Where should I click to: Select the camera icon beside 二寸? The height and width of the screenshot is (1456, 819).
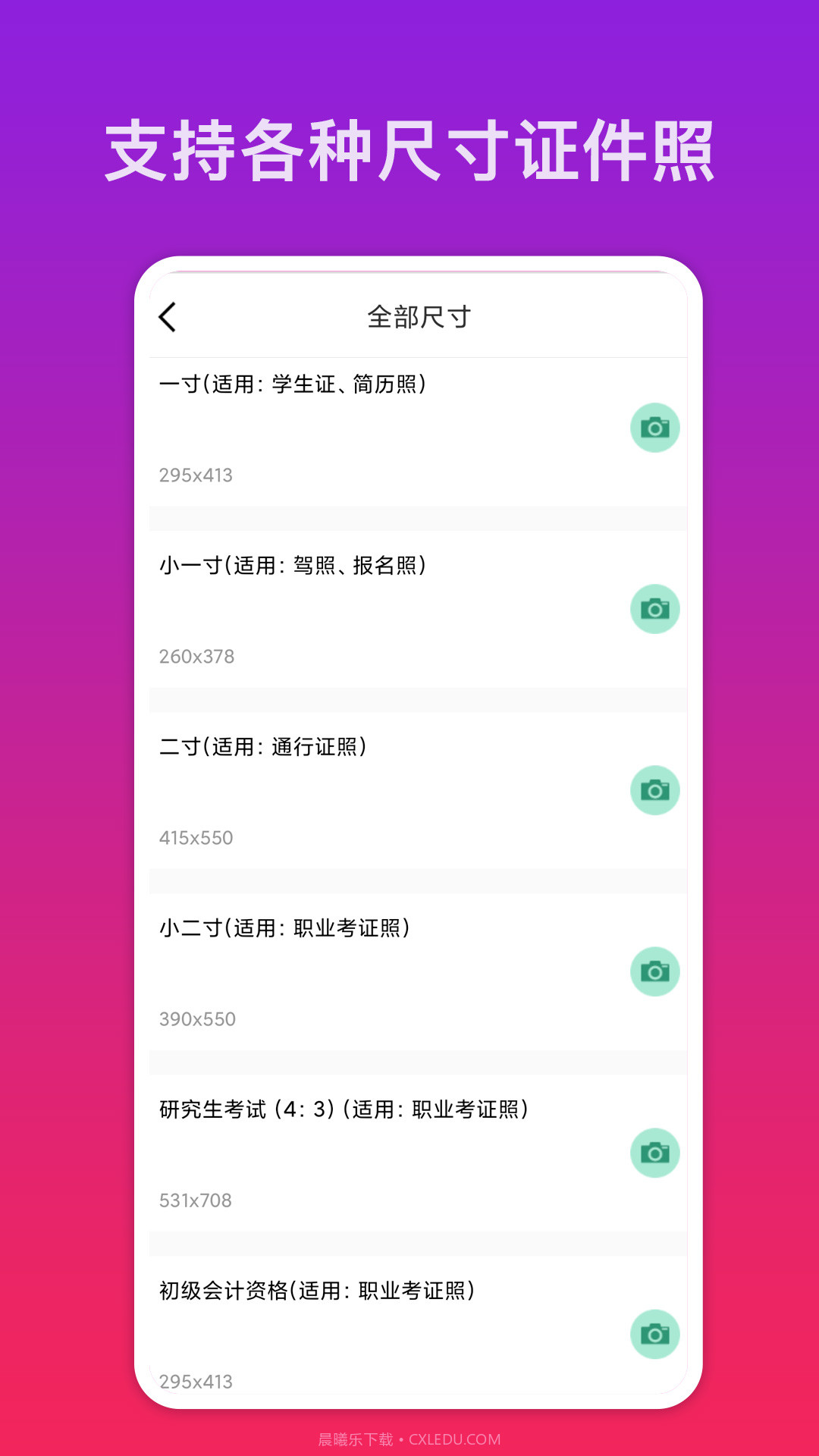pos(655,790)
